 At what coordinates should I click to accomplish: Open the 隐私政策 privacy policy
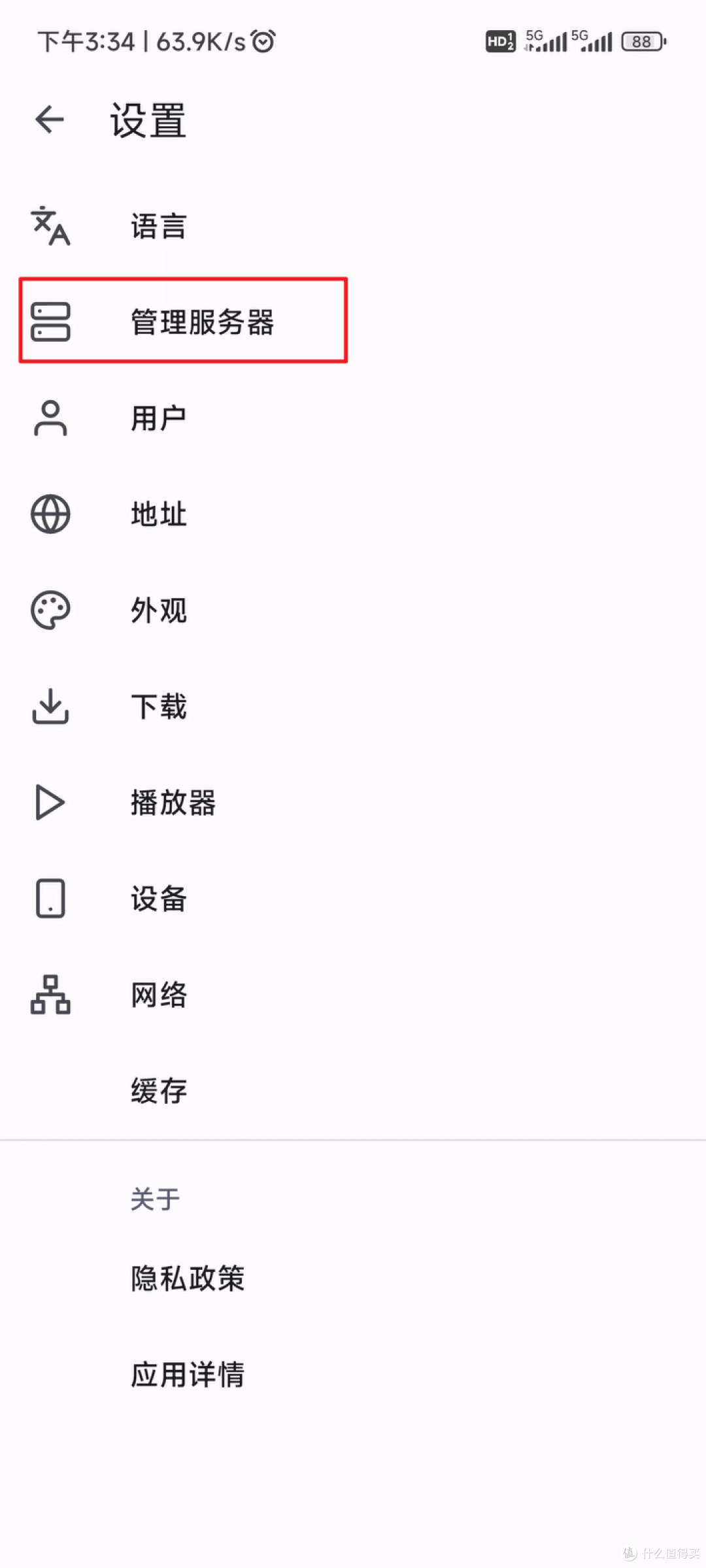(187, 1279)
